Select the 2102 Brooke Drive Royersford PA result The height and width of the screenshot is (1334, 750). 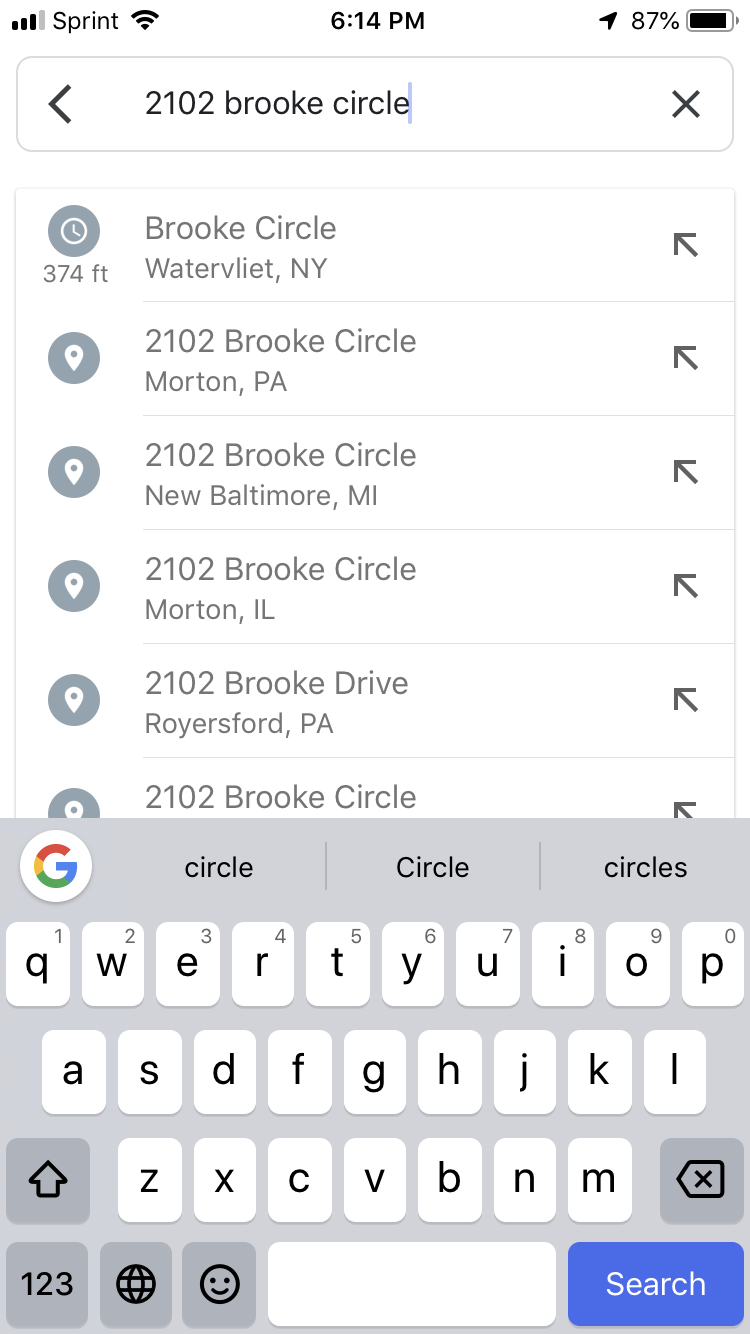pos(300,700)
